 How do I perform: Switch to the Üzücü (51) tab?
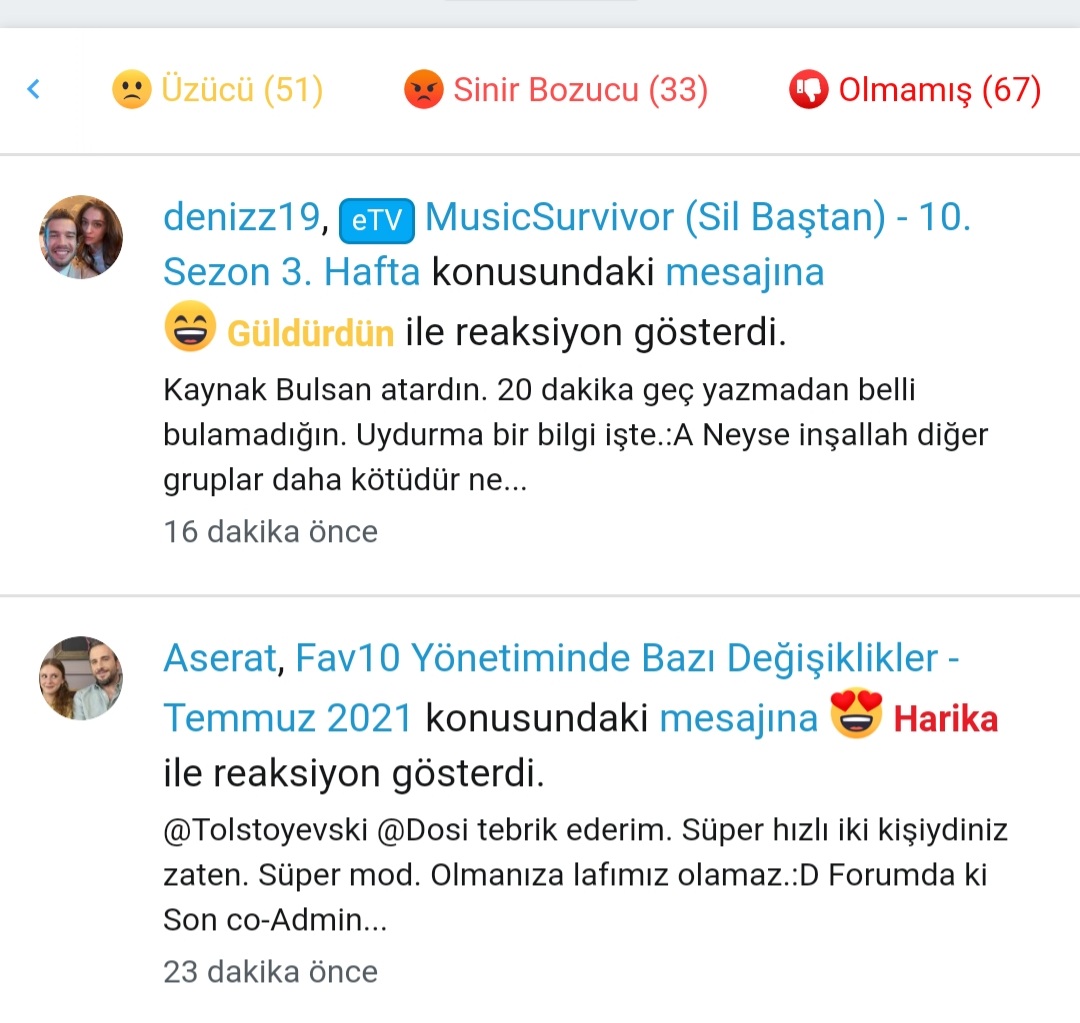217,90
